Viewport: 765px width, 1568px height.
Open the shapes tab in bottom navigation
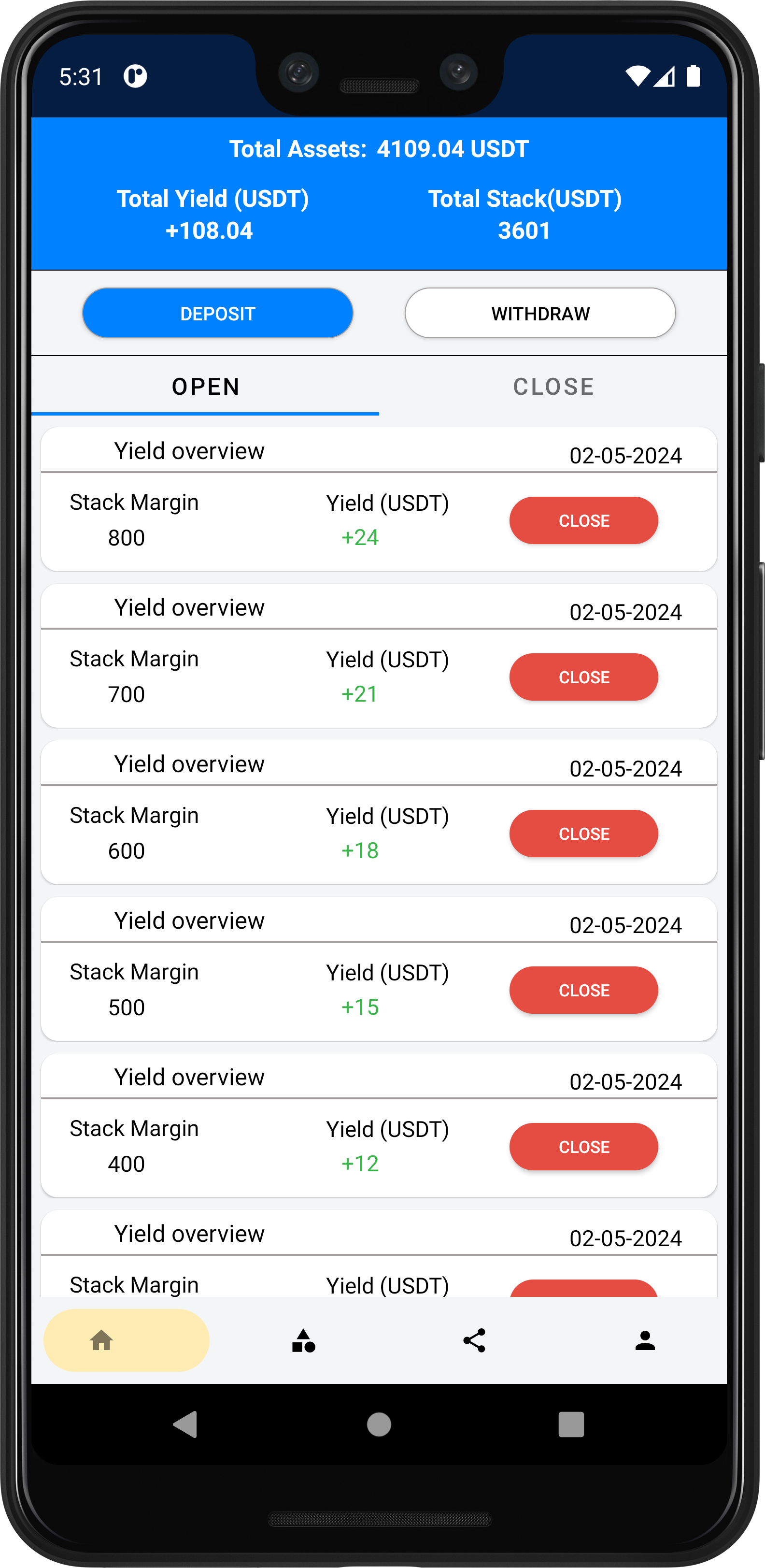(303, 1340)
